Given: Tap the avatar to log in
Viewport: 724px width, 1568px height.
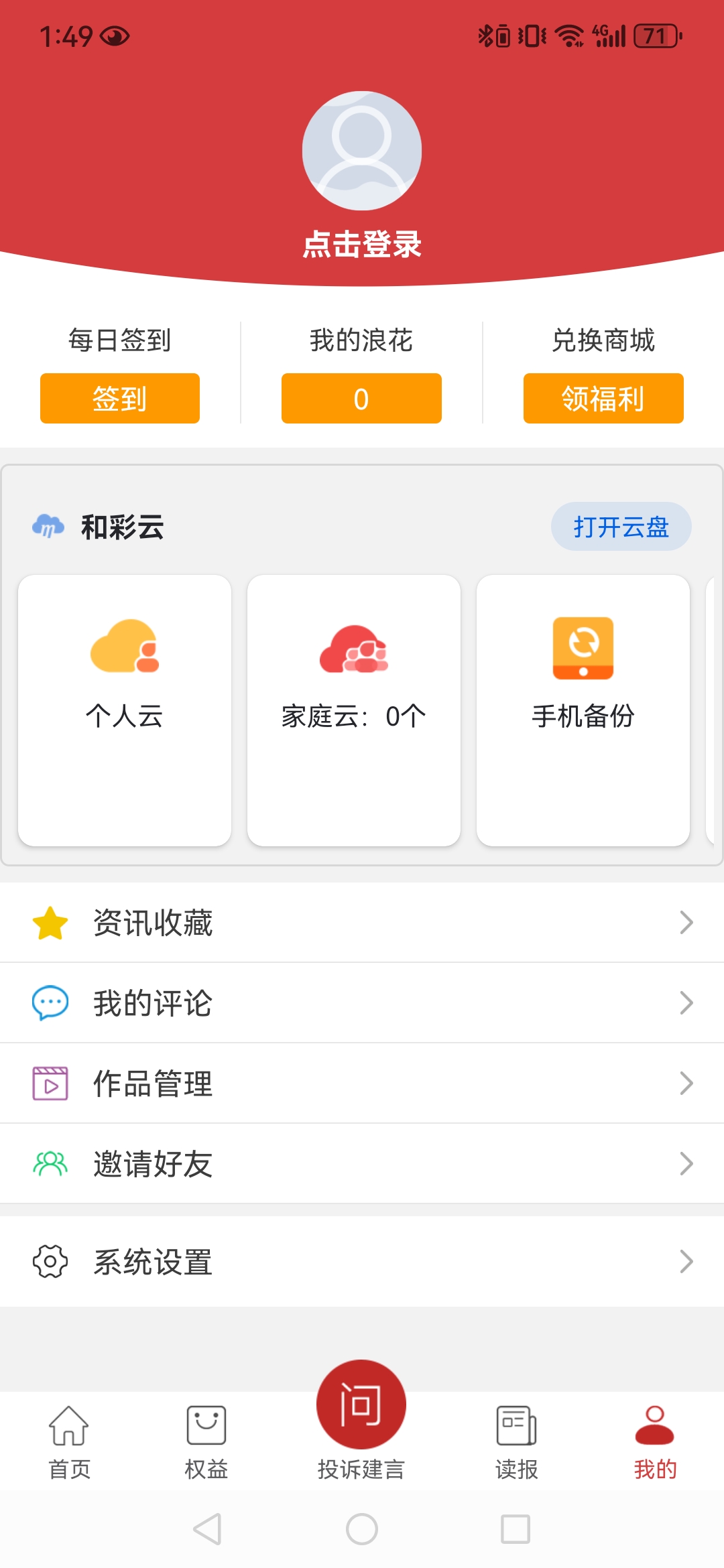Looking at the screenshot, I should tap(361, 151).
